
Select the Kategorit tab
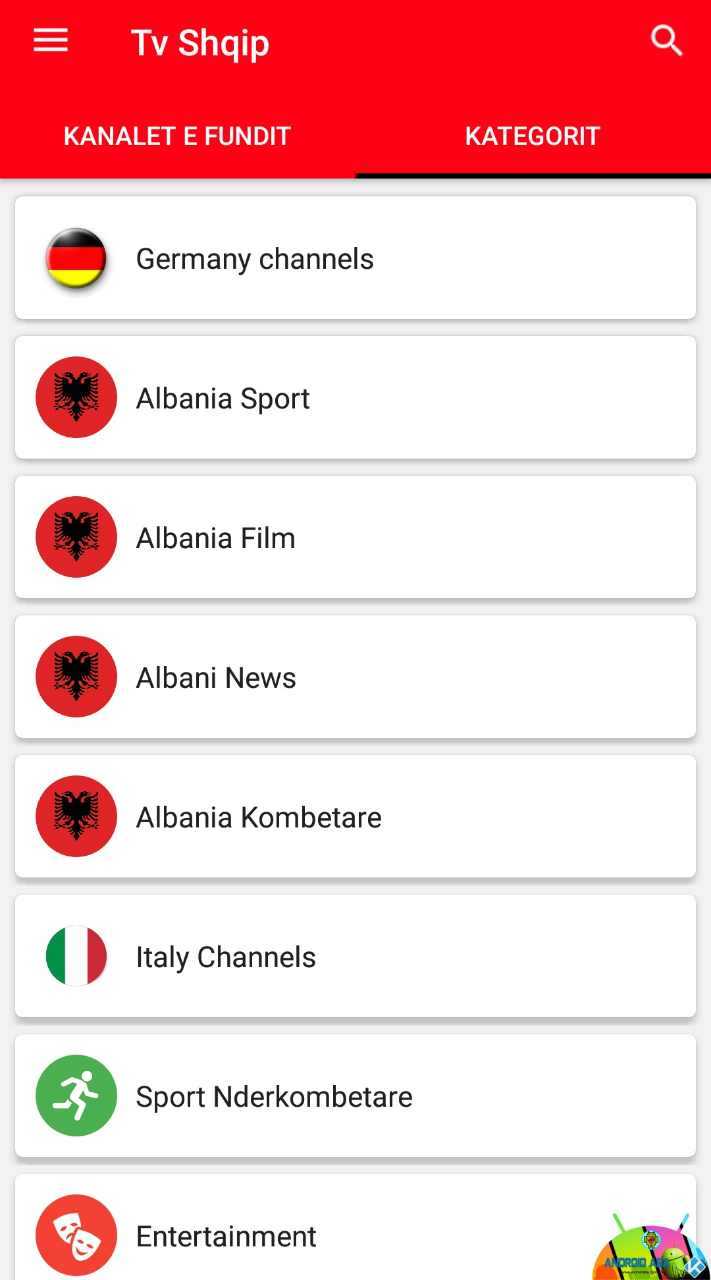tap(533, 136)
